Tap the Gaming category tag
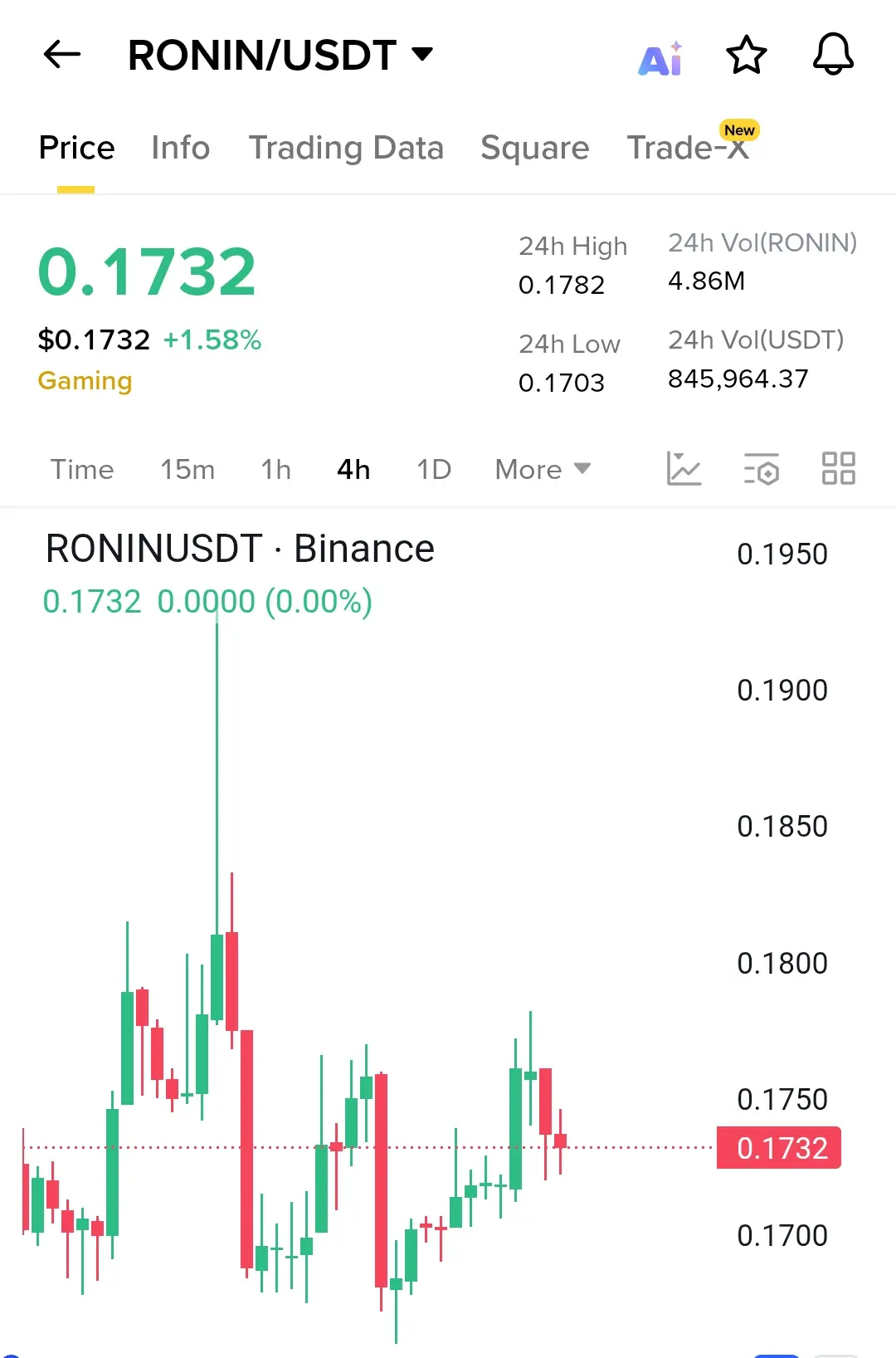 click(85, 381)
